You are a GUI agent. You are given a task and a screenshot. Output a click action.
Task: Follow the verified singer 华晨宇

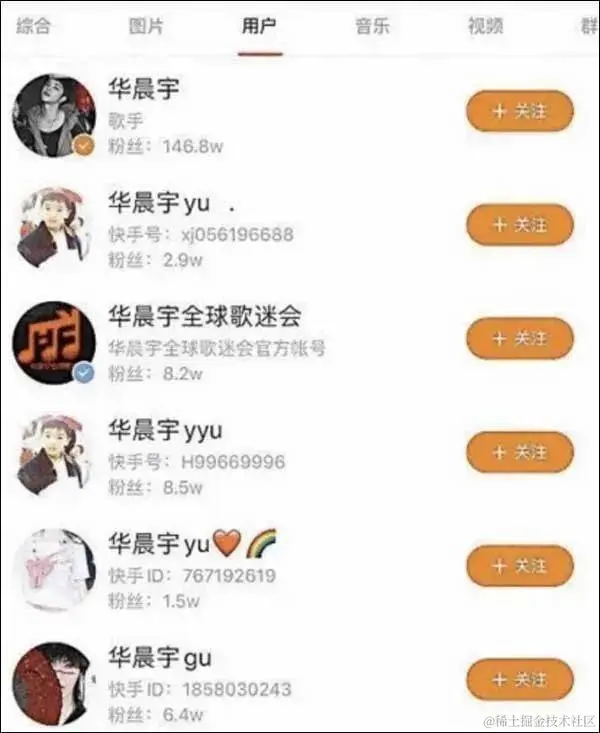519,112
